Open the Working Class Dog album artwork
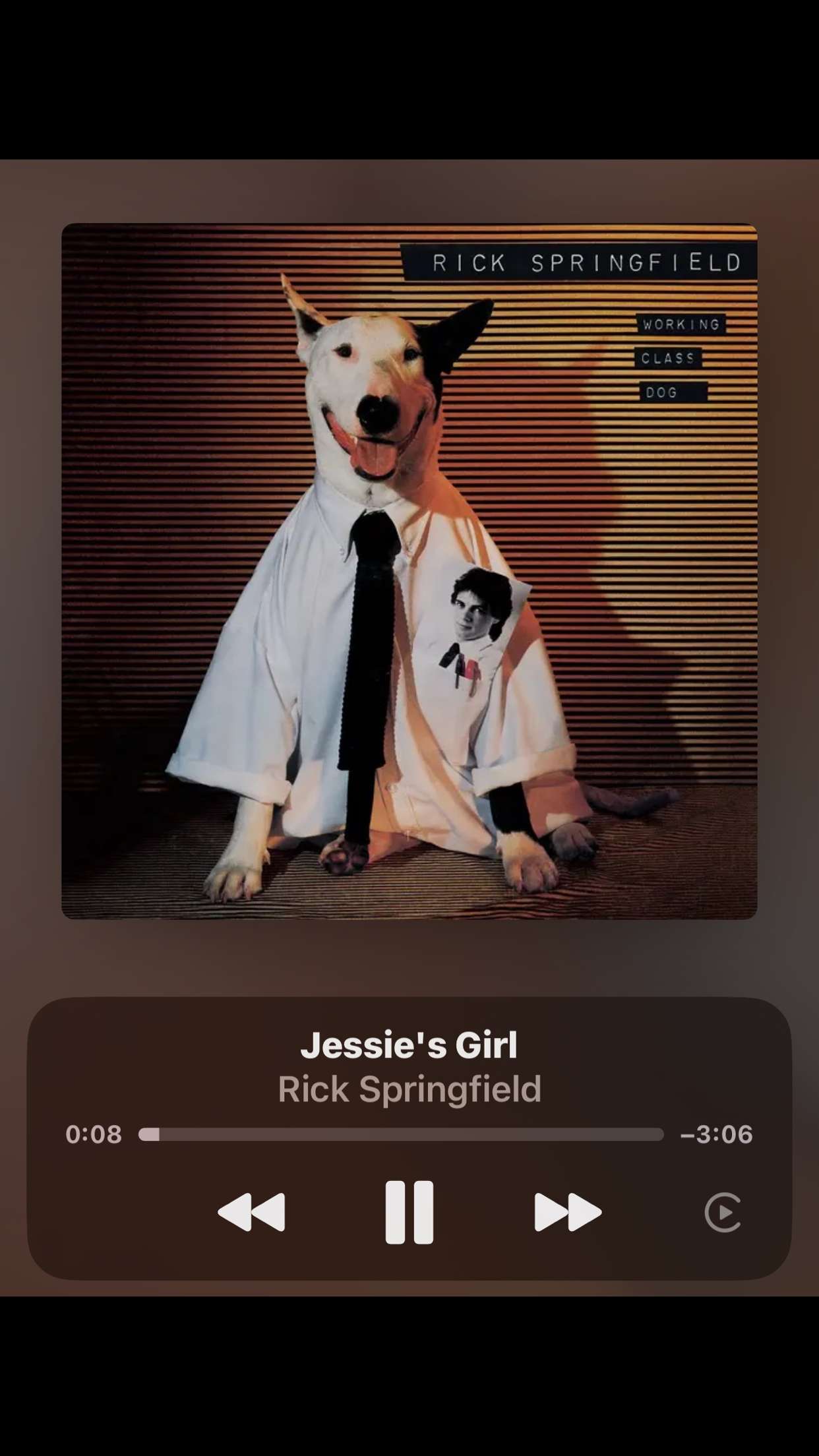The image size is (819, 1456). [409, 571]
